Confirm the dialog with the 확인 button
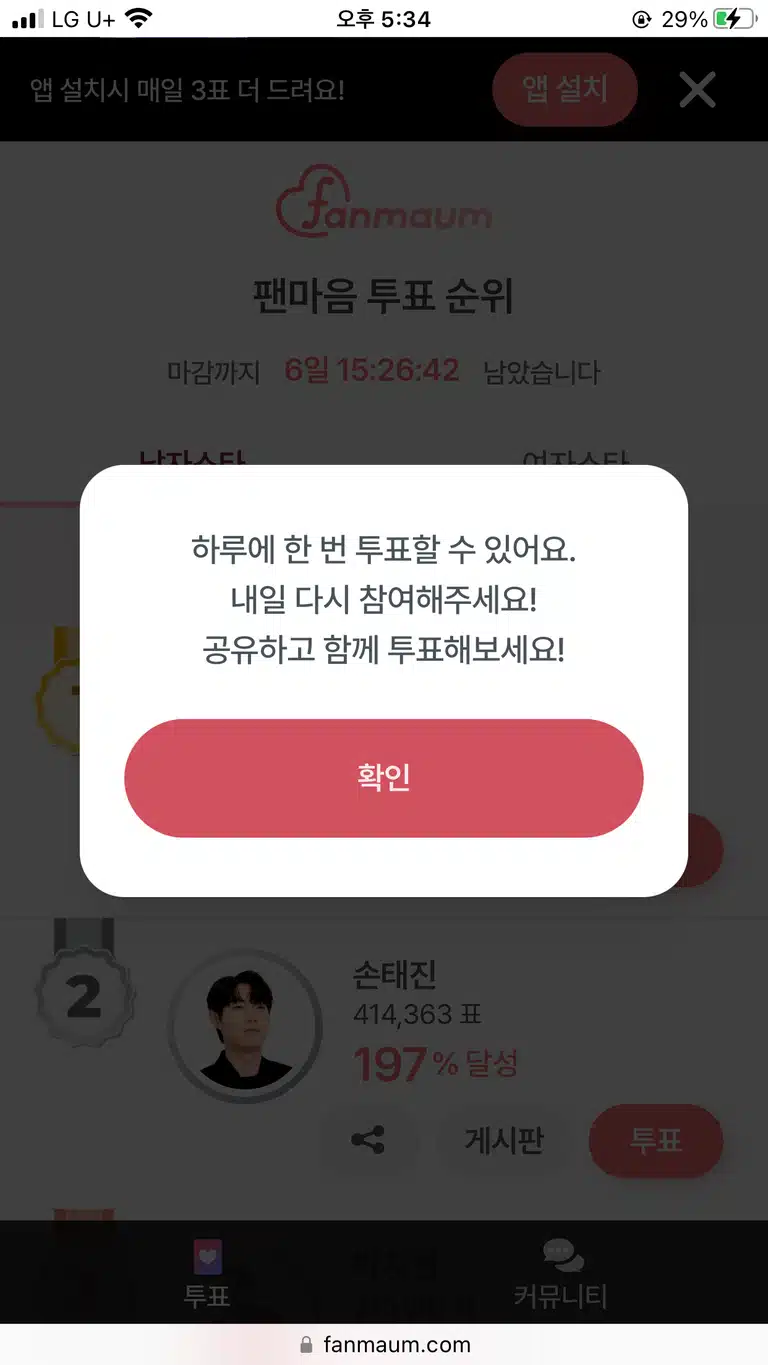The image size is (768, 1365). (x=383, y=778)
